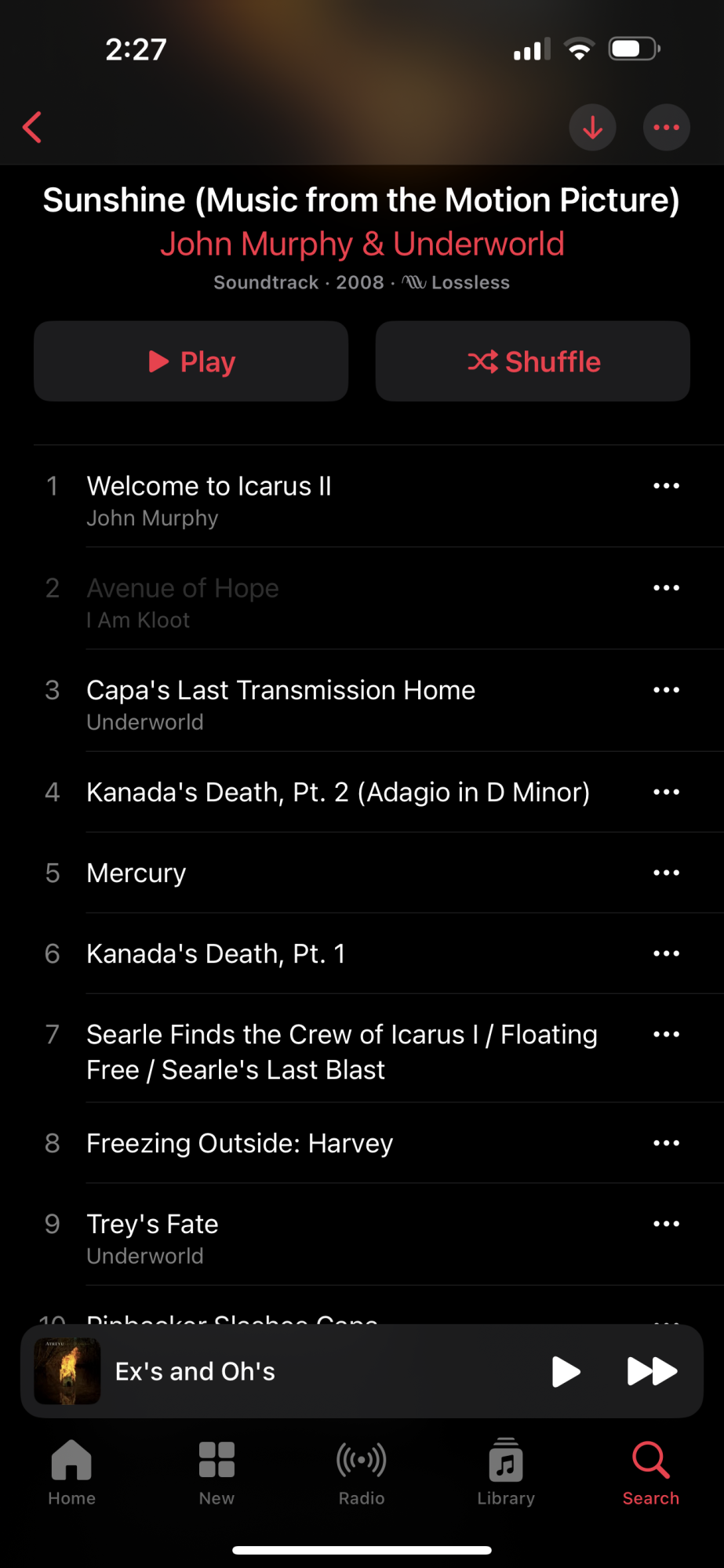Skip to next track in mini player
The width and height of the screenshot is (724, 1568).
[652, 1371]
